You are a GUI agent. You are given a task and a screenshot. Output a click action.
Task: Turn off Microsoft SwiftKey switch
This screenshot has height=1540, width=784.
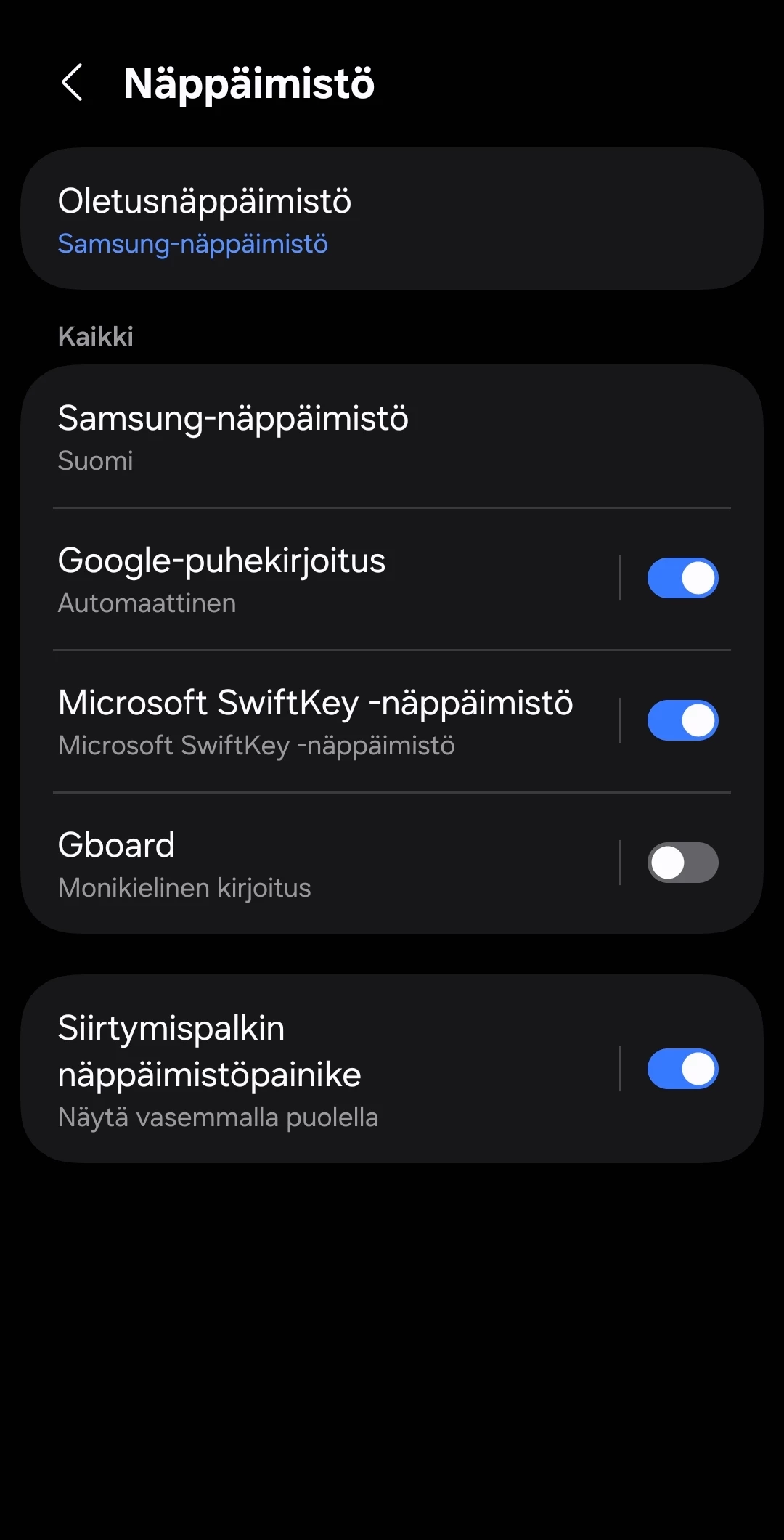(682, 721)
